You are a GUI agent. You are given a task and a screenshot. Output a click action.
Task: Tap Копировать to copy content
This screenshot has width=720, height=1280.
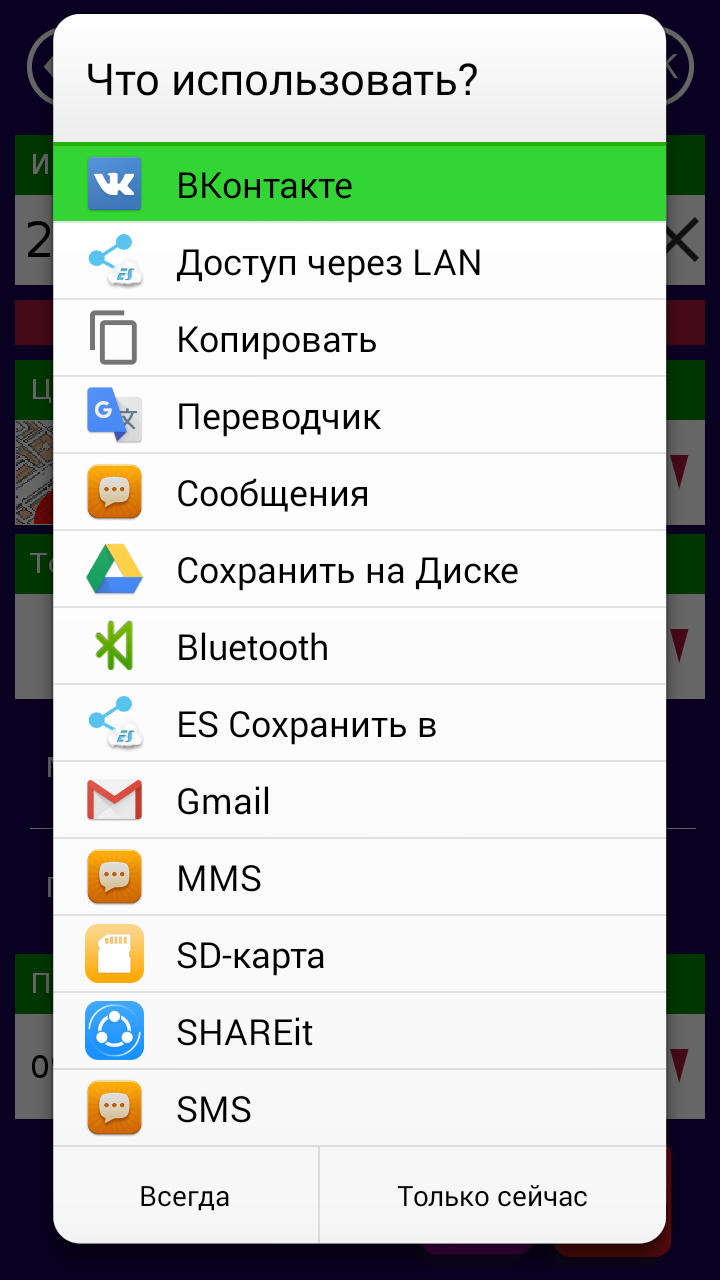[359, 338]
